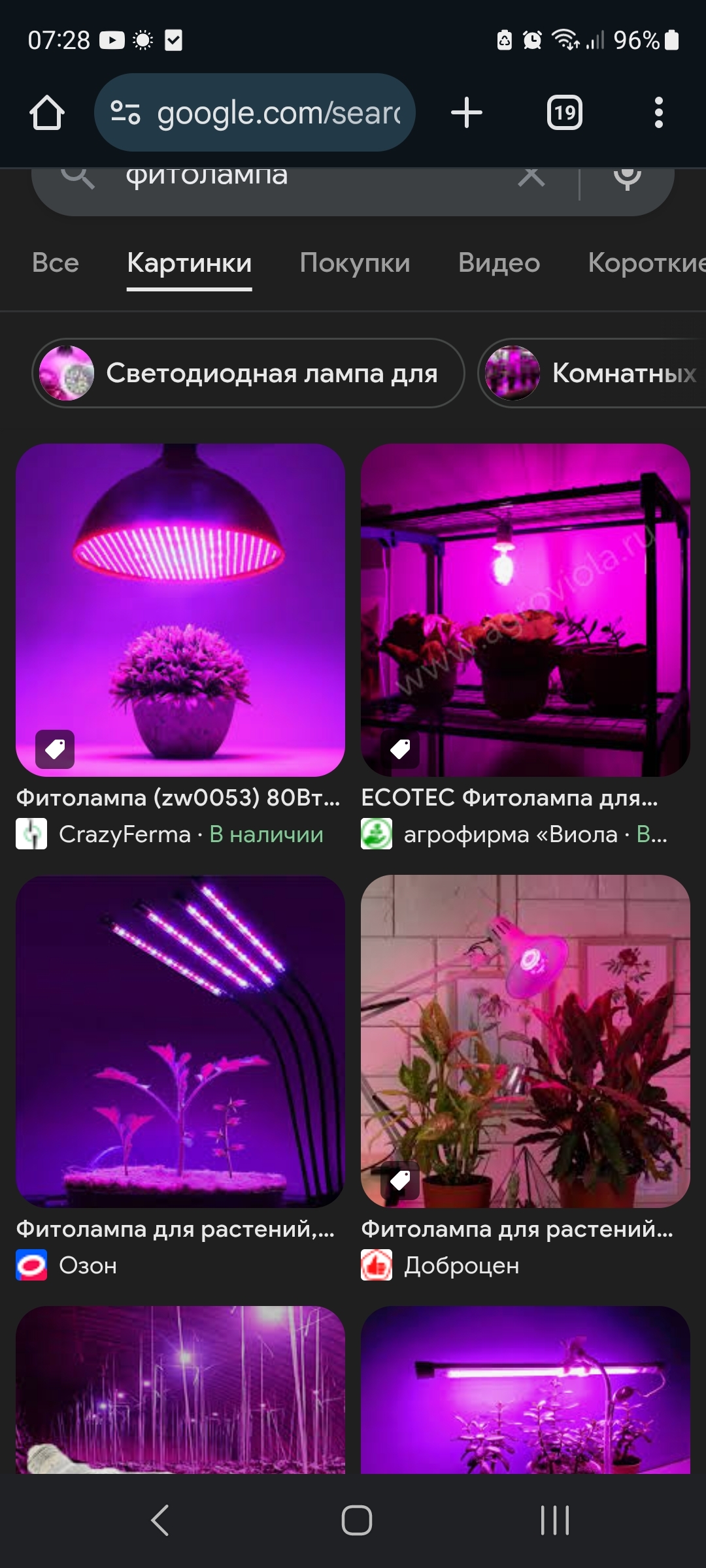Open the Озон фитолампа image result
This screenshot has height=1568, width=706.
coord(180,1041)
